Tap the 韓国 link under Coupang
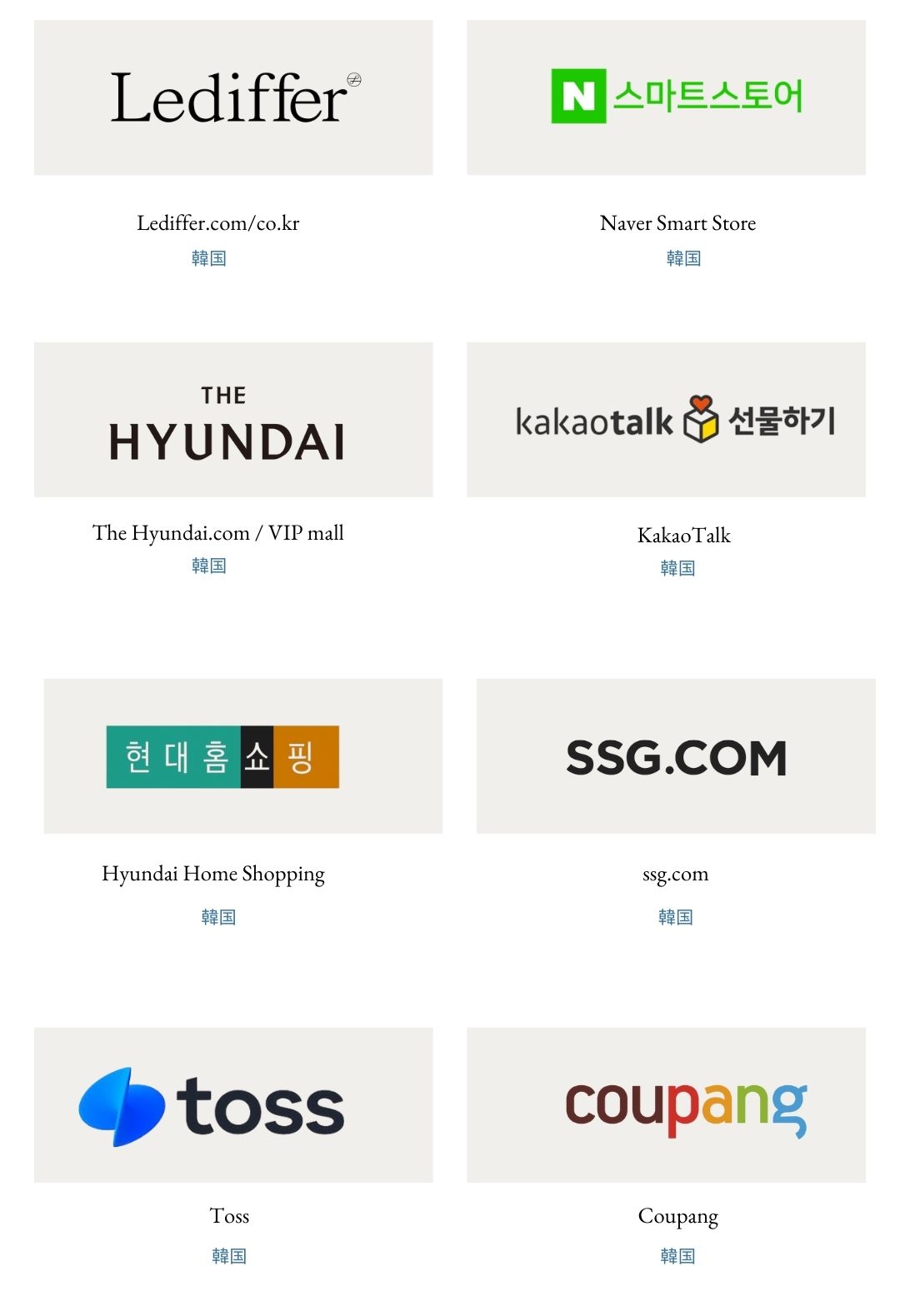This screenshot has width=900, height=1316. [677, 1256]
